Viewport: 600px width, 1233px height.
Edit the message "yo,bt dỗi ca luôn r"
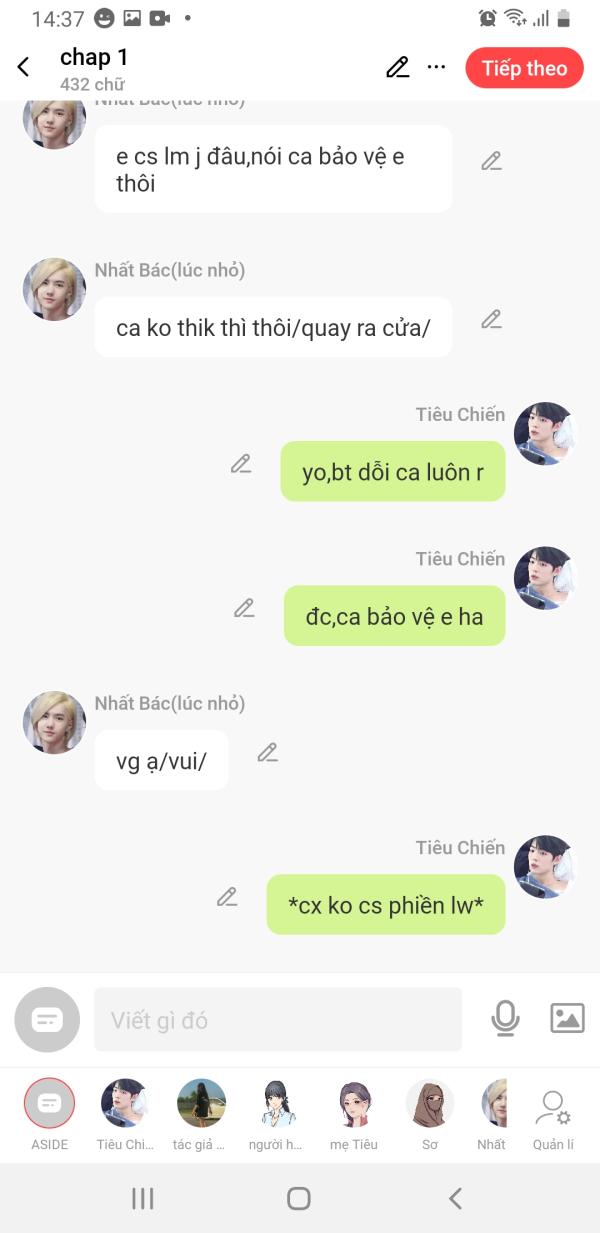[x=241, y=464]
